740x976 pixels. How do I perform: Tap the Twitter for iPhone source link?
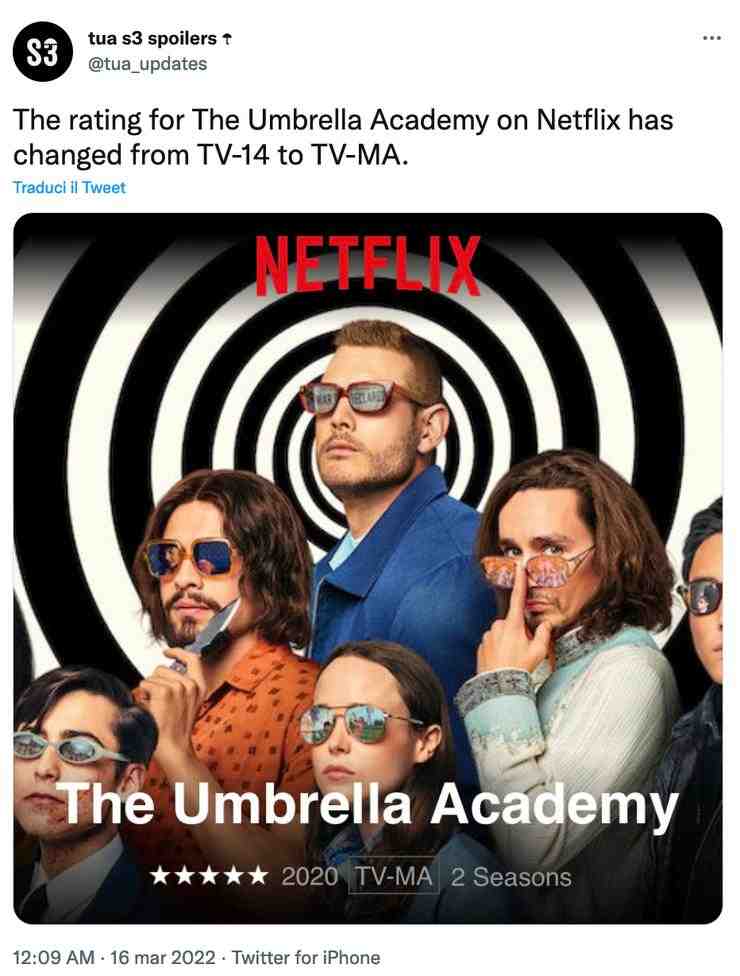click(x=306, y=957)
